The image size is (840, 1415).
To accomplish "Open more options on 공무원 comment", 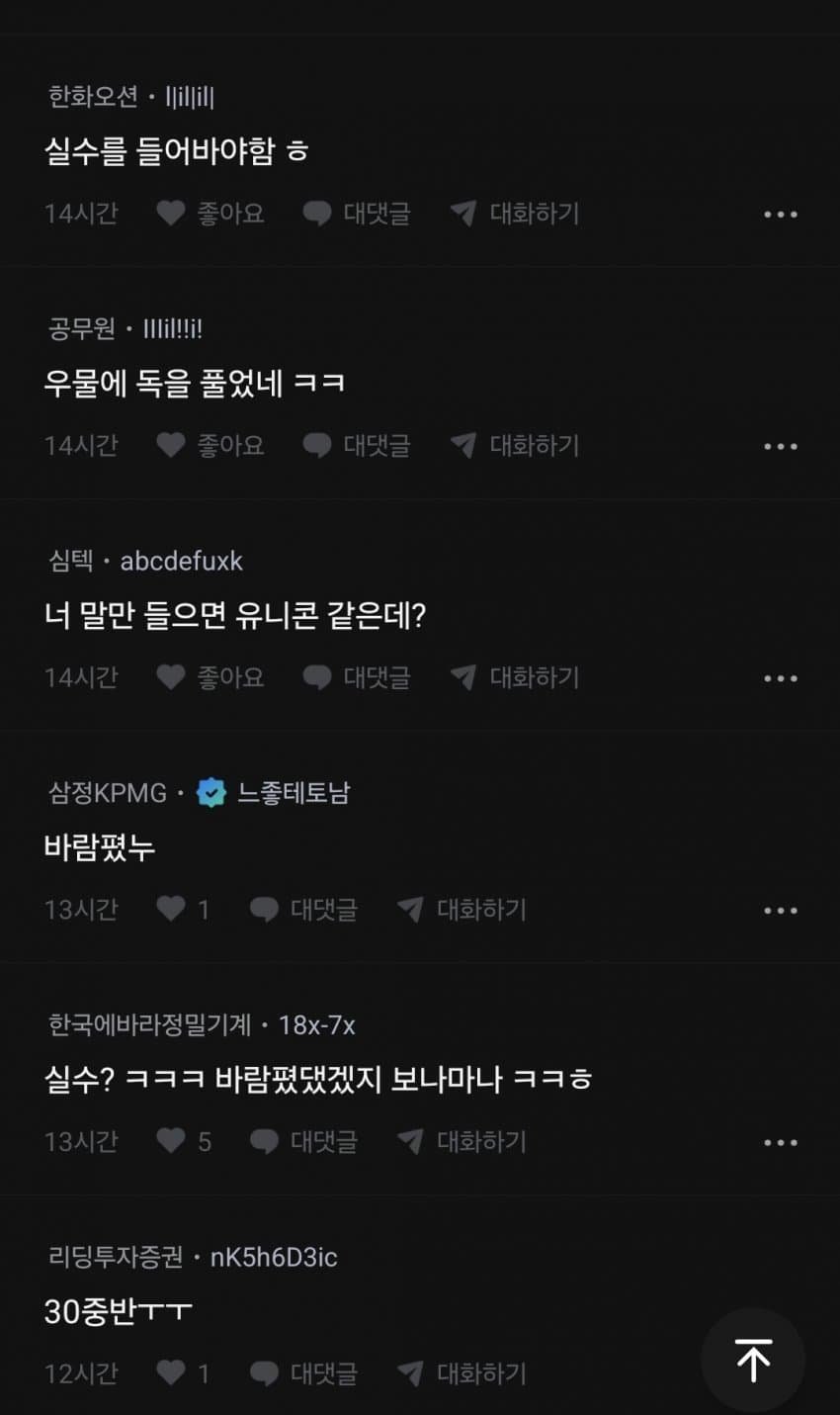I will (x=780, y=447).
